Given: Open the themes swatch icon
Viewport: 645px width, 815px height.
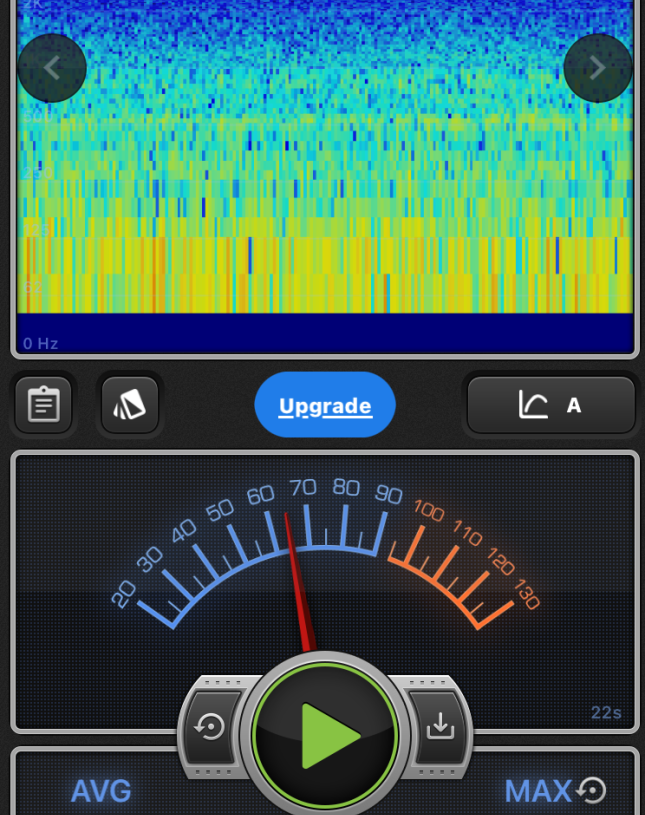Looking at the screenshot, I should 130,405.
